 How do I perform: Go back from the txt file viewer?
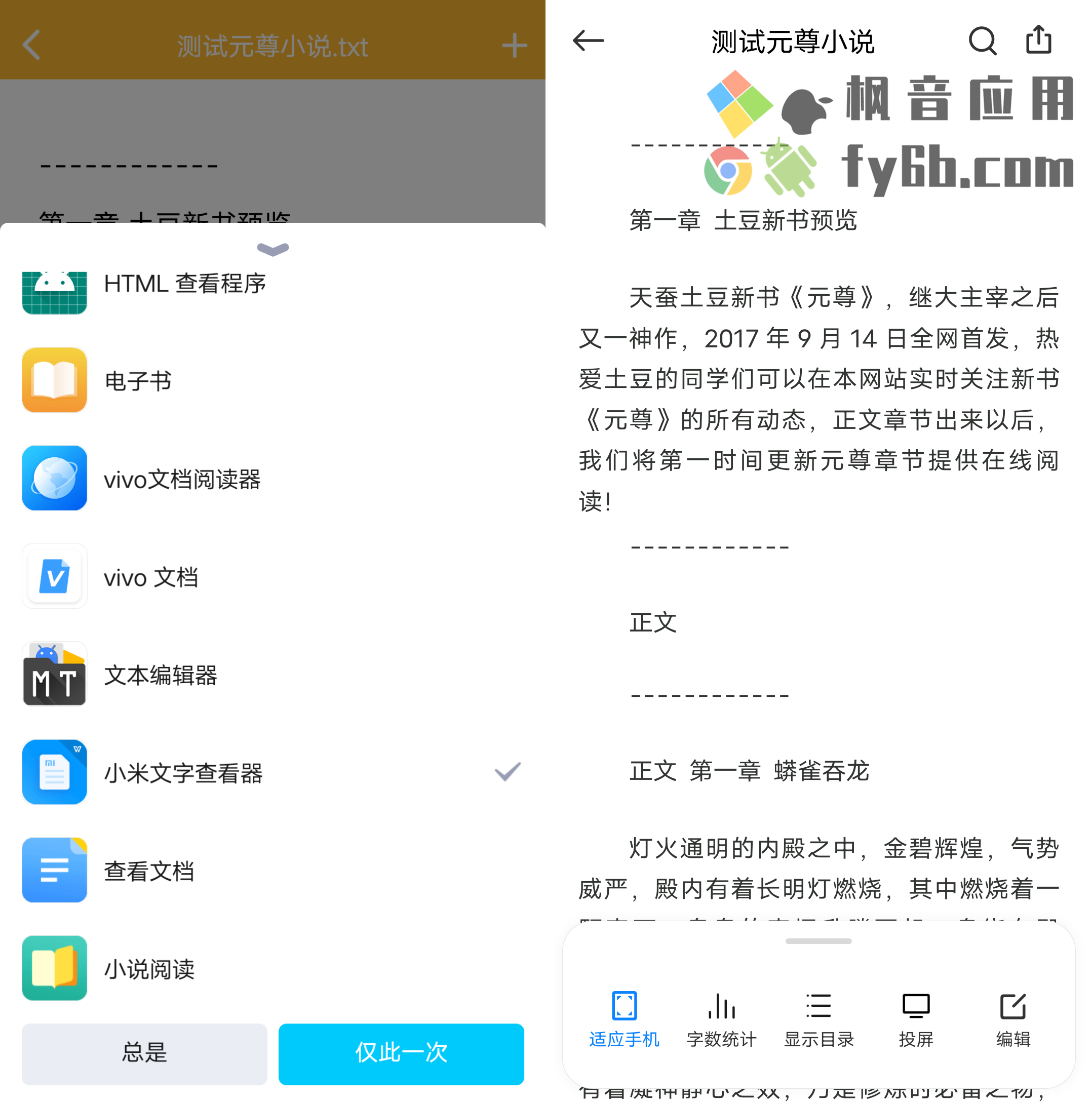point(31,45)
